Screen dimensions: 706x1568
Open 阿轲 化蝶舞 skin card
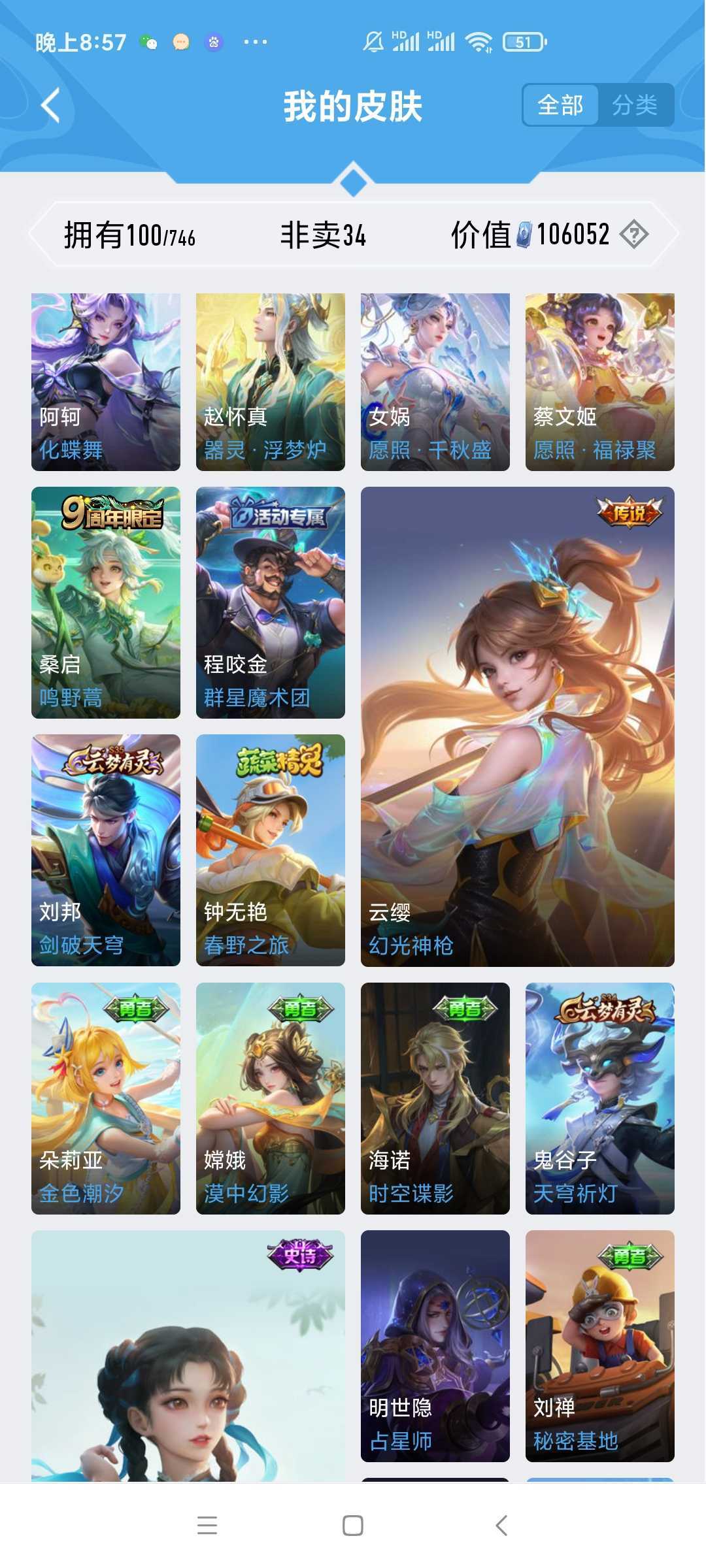[106, 382]
